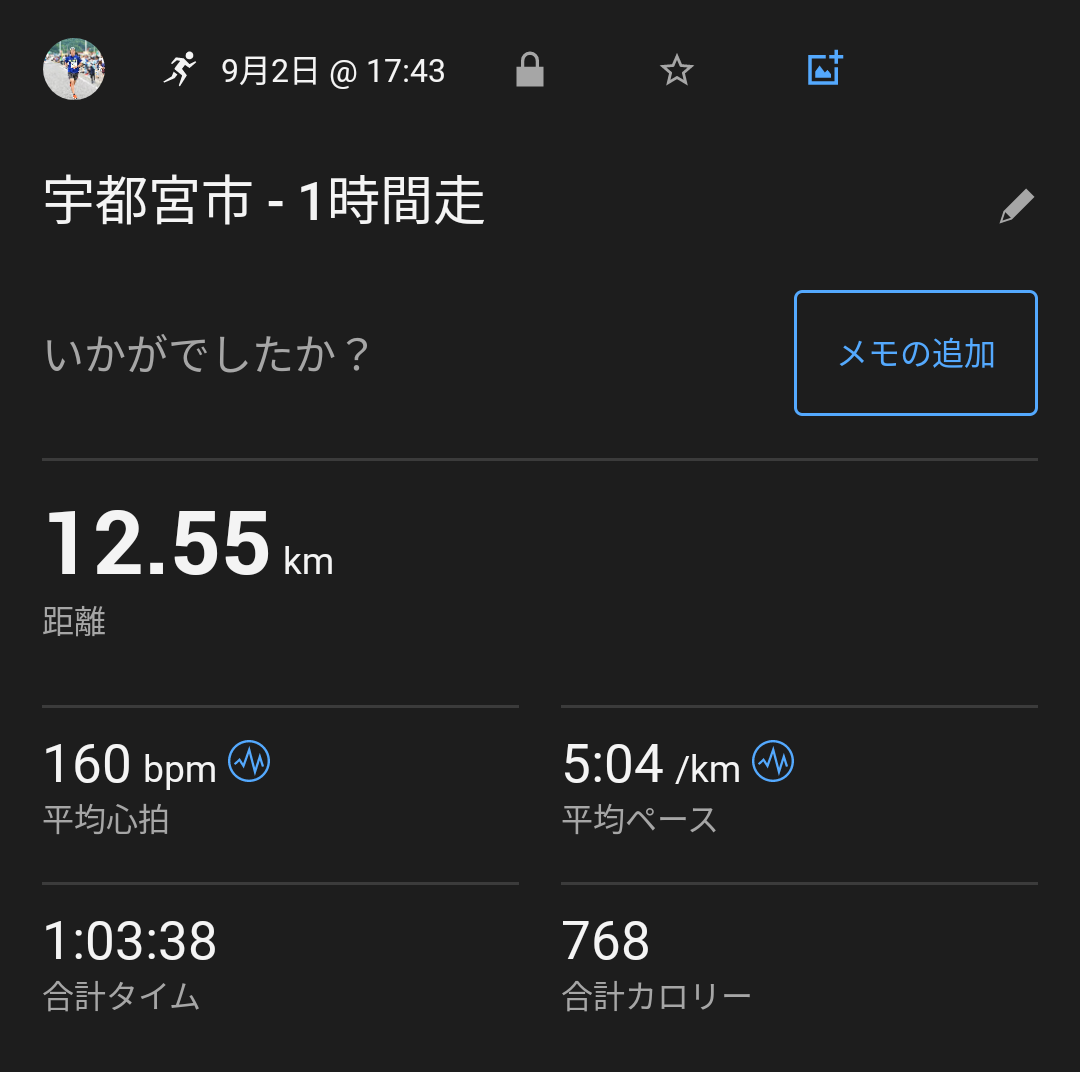Open pace chart icon beside 5:04 /km
This screenshot has width=1080, height=1072.
click(772, 762)
